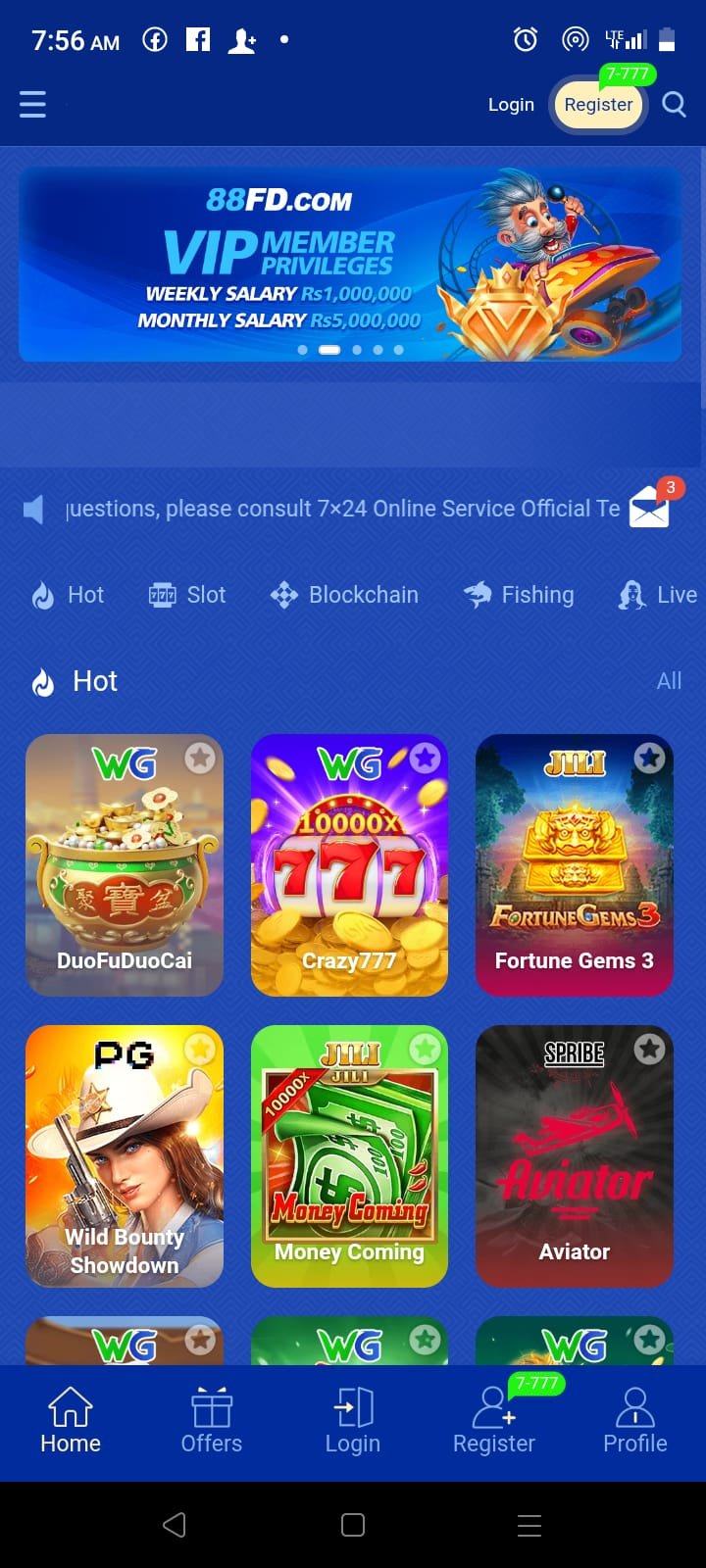Play Wild Bounty Showdown

click(125, 1156)
